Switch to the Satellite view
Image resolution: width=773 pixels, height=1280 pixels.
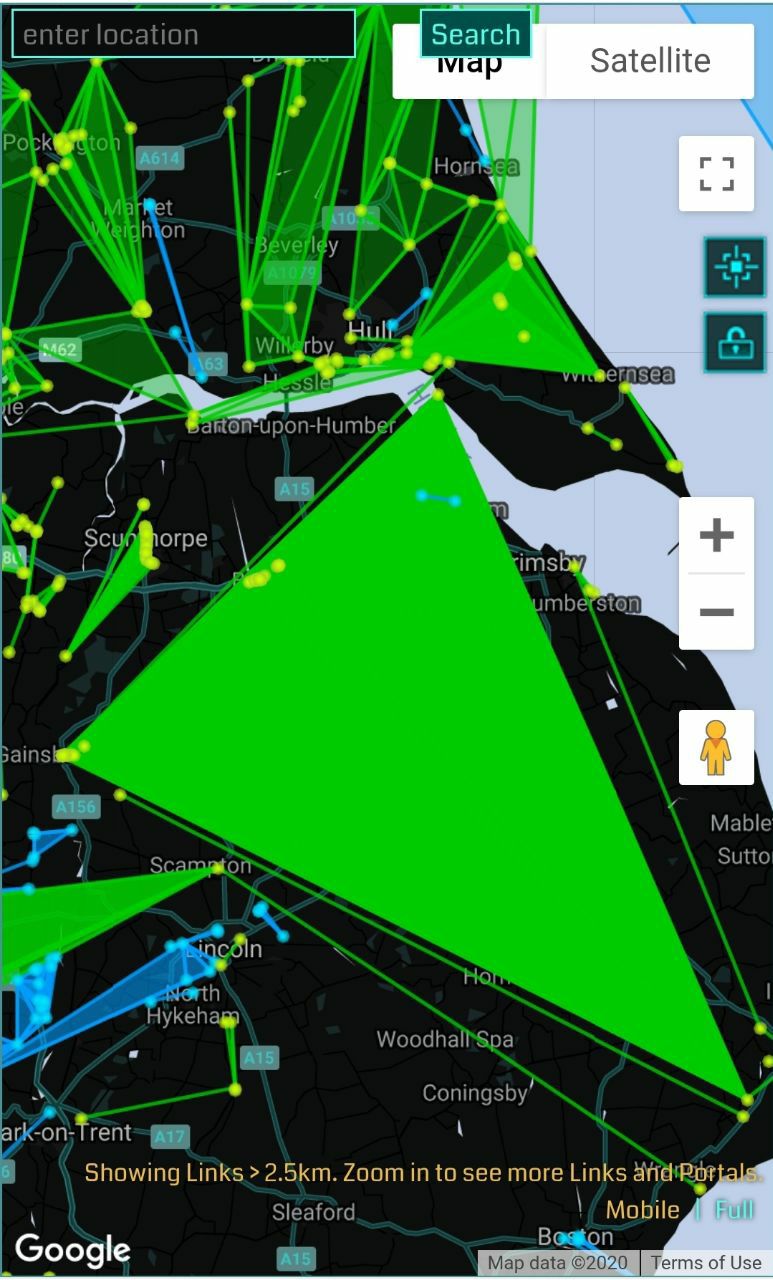point(650,61)
